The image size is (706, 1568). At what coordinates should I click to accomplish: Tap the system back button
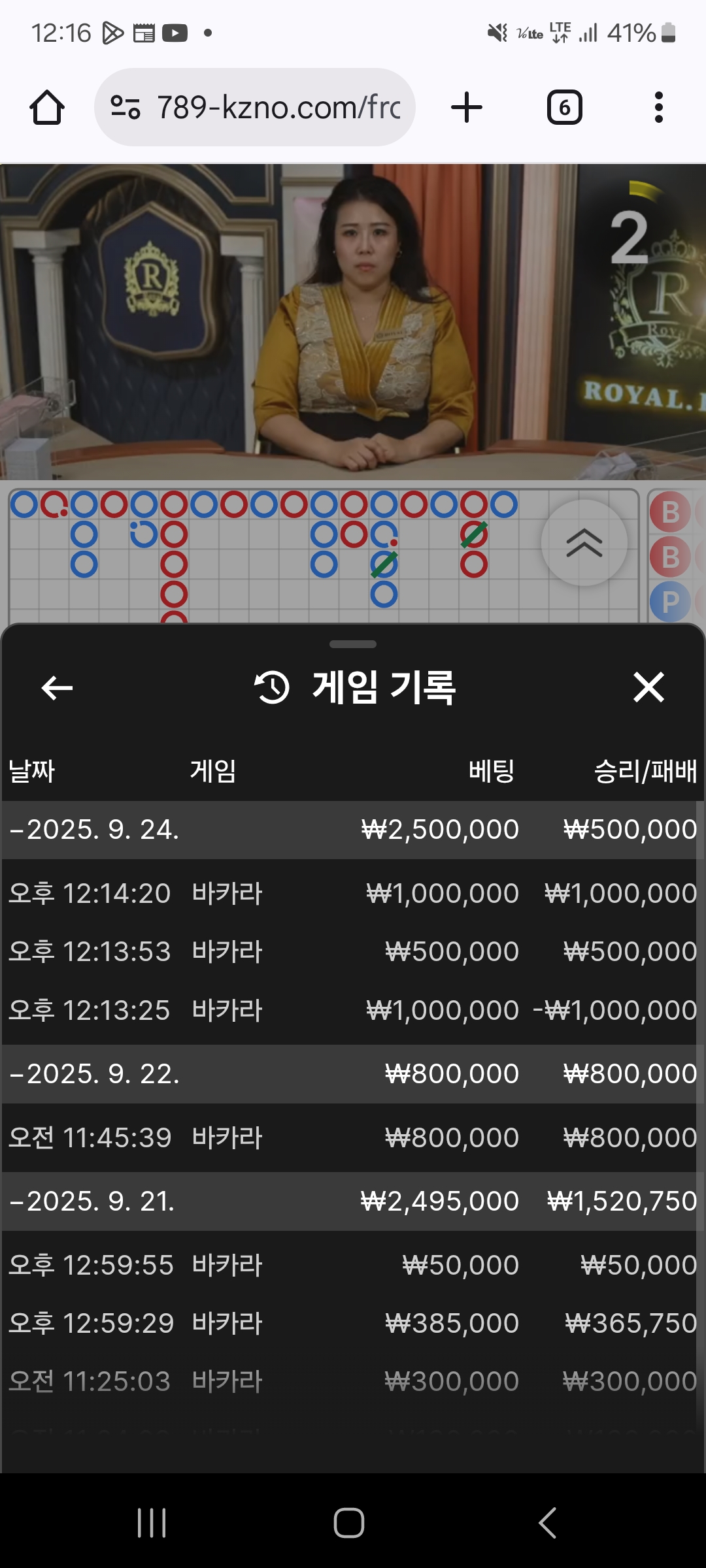(x=548, y=1523)
